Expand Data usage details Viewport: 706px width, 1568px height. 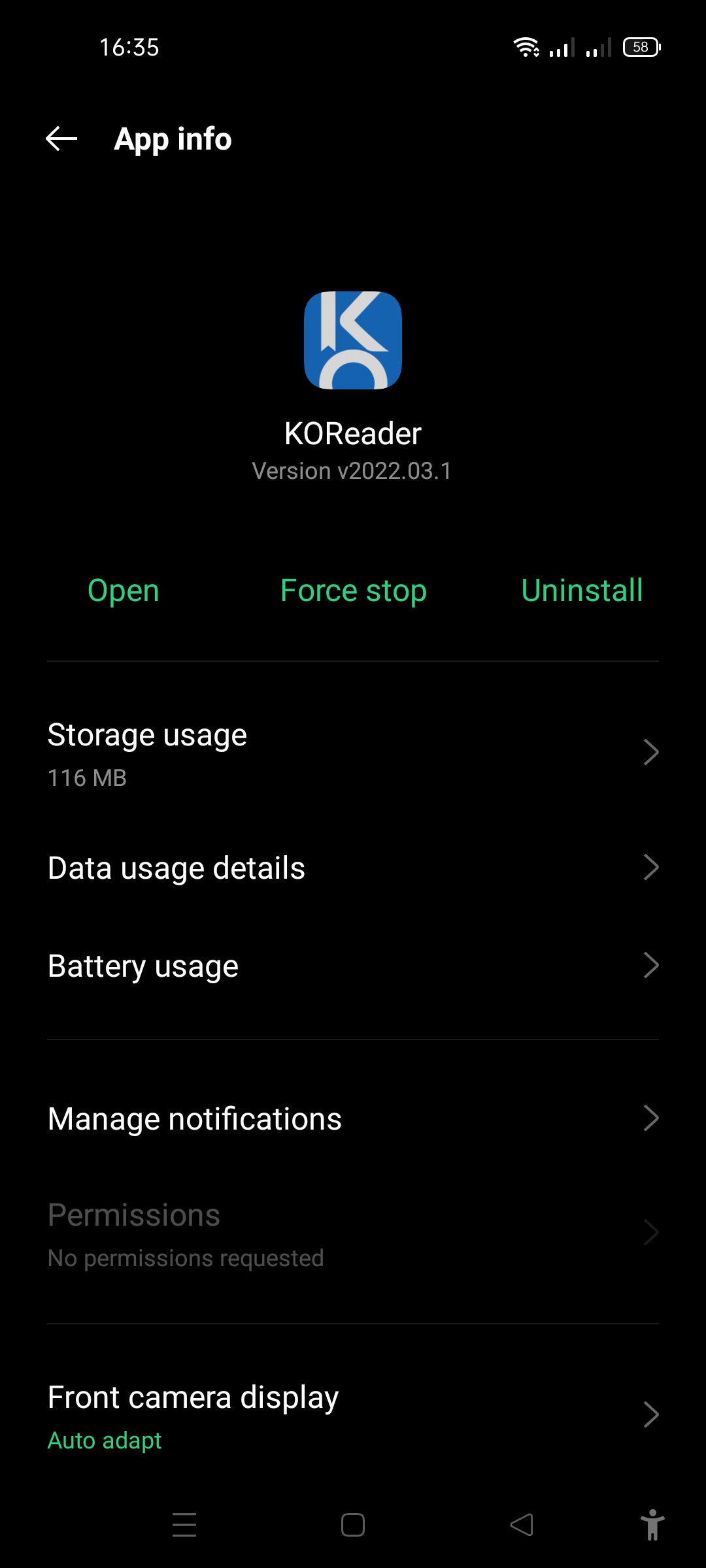click(353, 867)
